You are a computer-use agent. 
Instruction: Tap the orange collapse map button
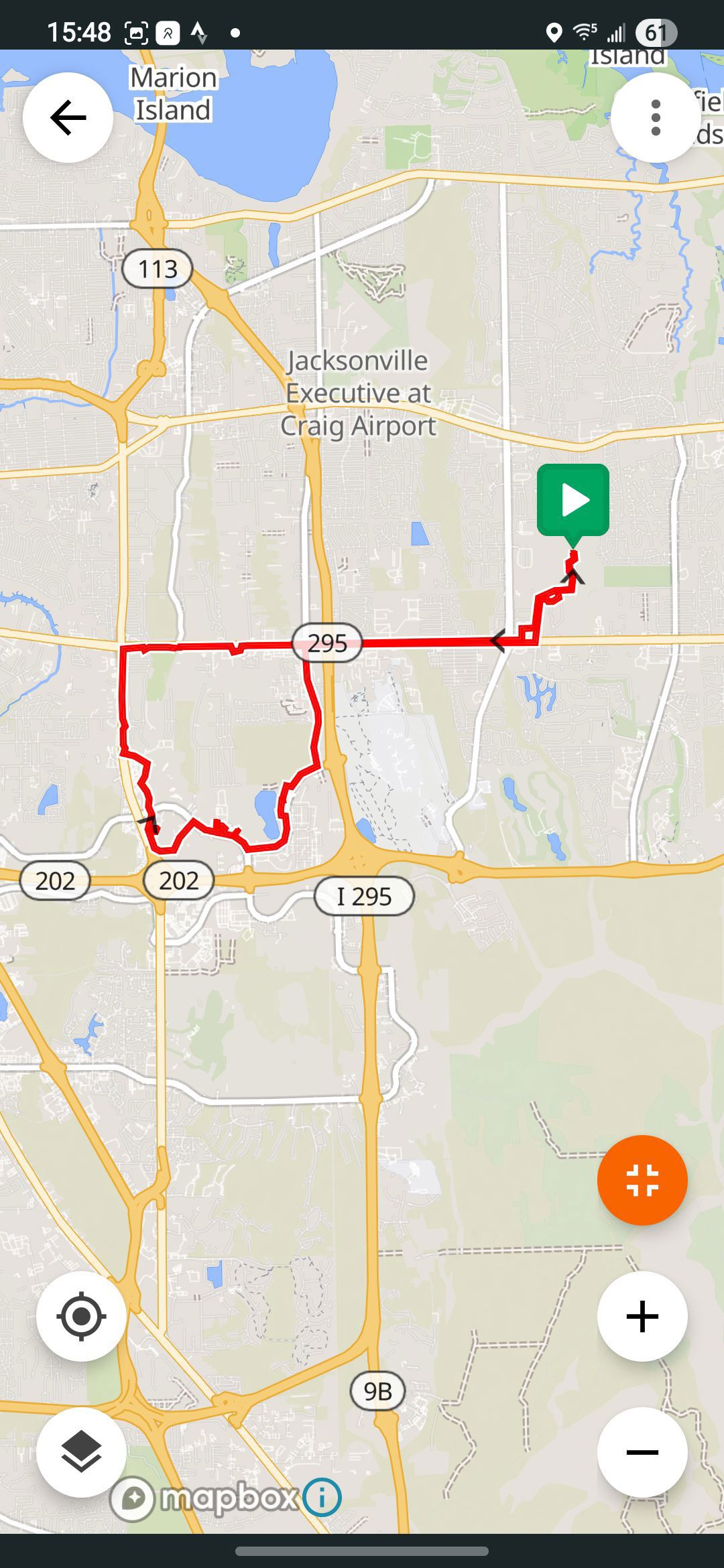click(642, 1180)
